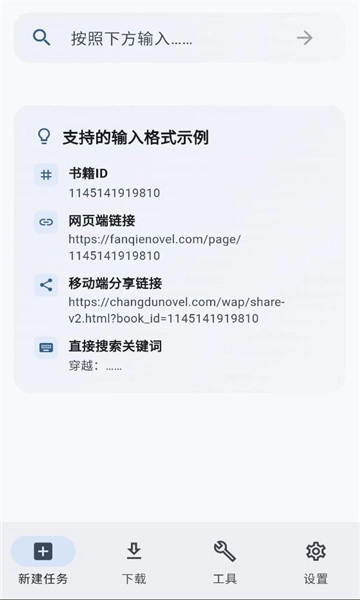Submit the search with the arrow icon
This screenshot has width=360, height=600.
point(305,38)
